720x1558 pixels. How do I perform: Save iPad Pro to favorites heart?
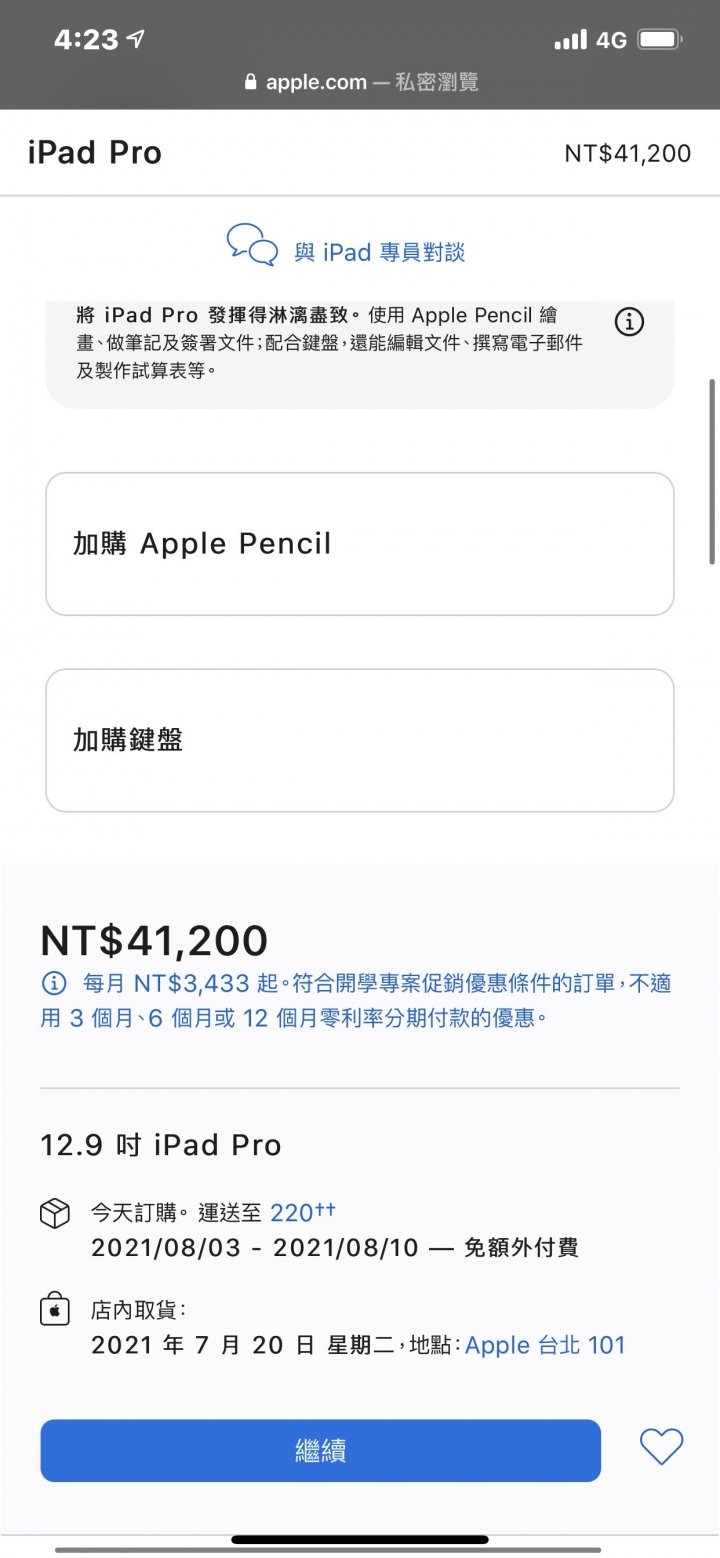tap(661, 1447)
